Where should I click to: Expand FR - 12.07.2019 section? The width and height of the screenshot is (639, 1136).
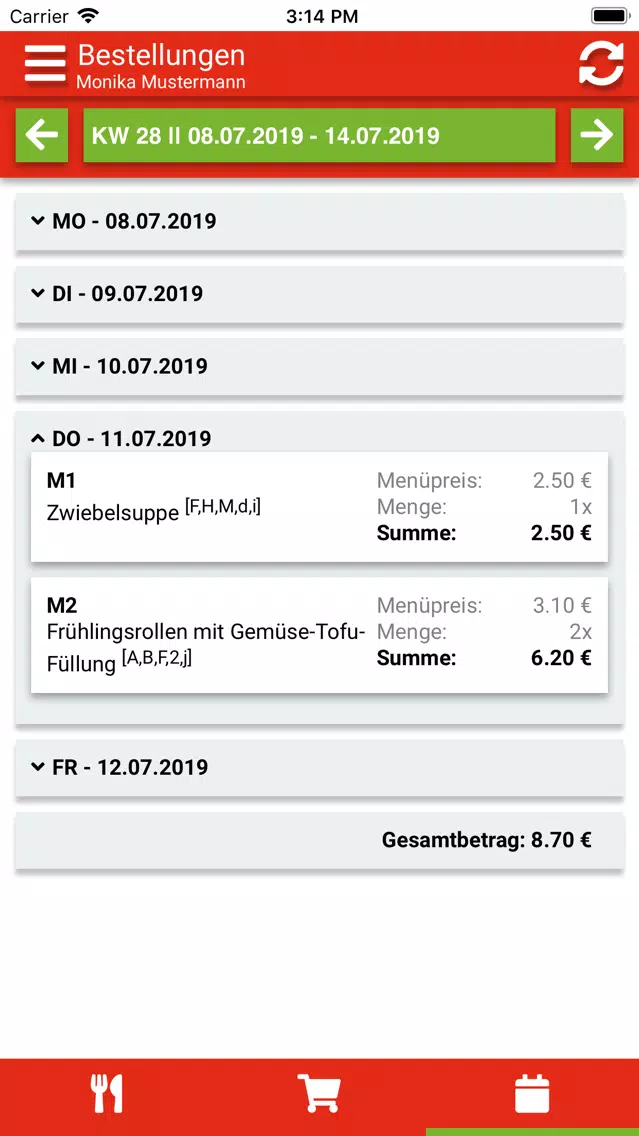tap(320, 768)
